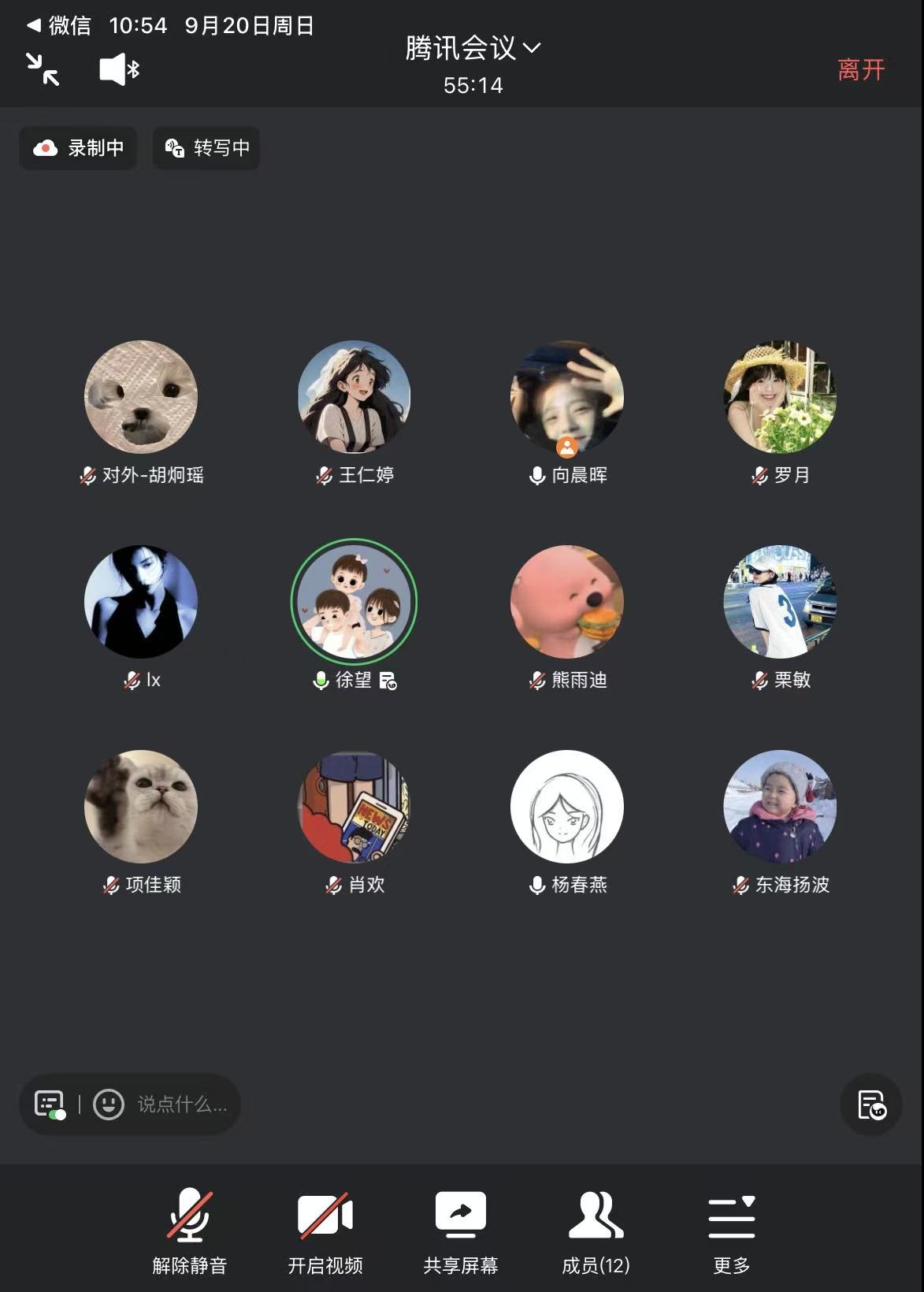Select participant 王仁婷's avatar
The width and height of the screenshot is (924, 1292).
(354, 397)
